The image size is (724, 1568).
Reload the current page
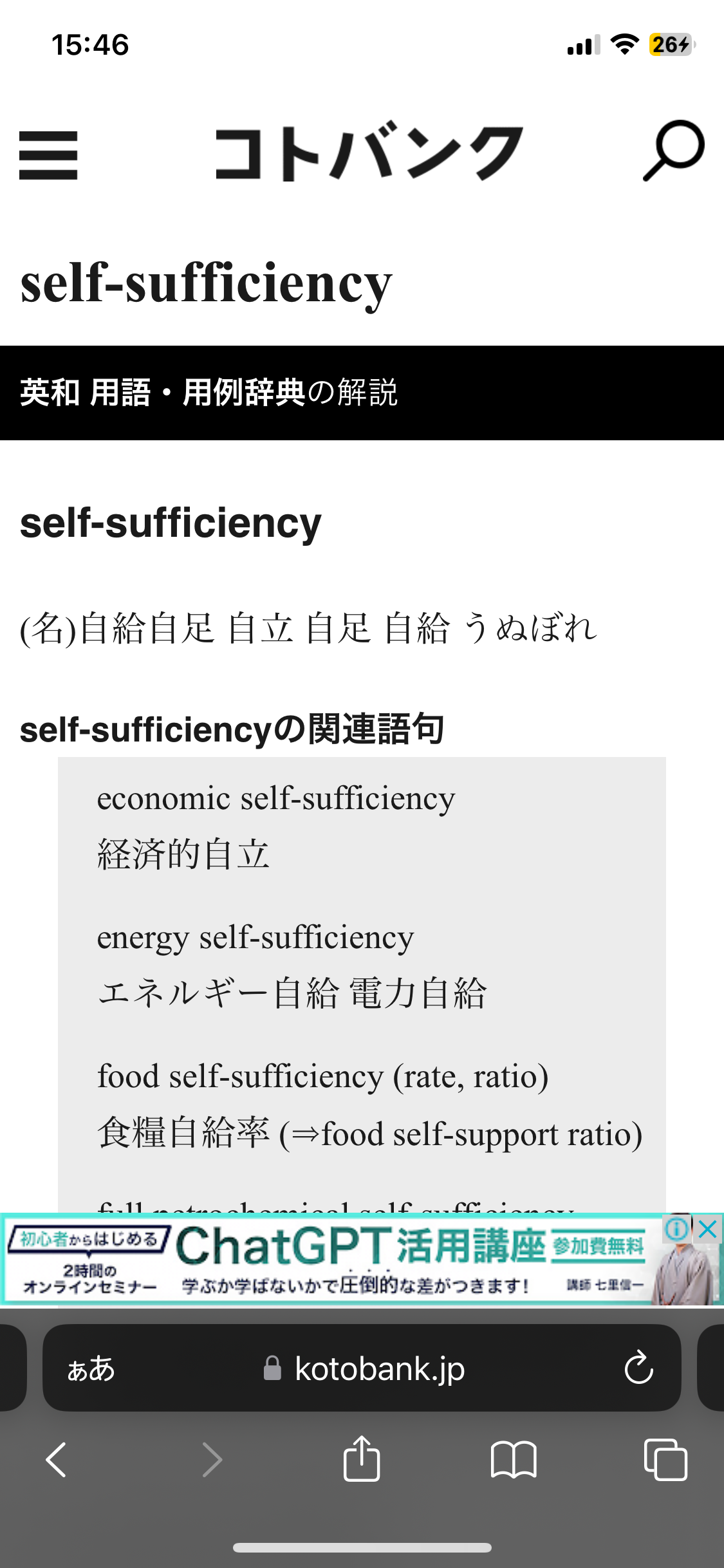click(638, 1368)
